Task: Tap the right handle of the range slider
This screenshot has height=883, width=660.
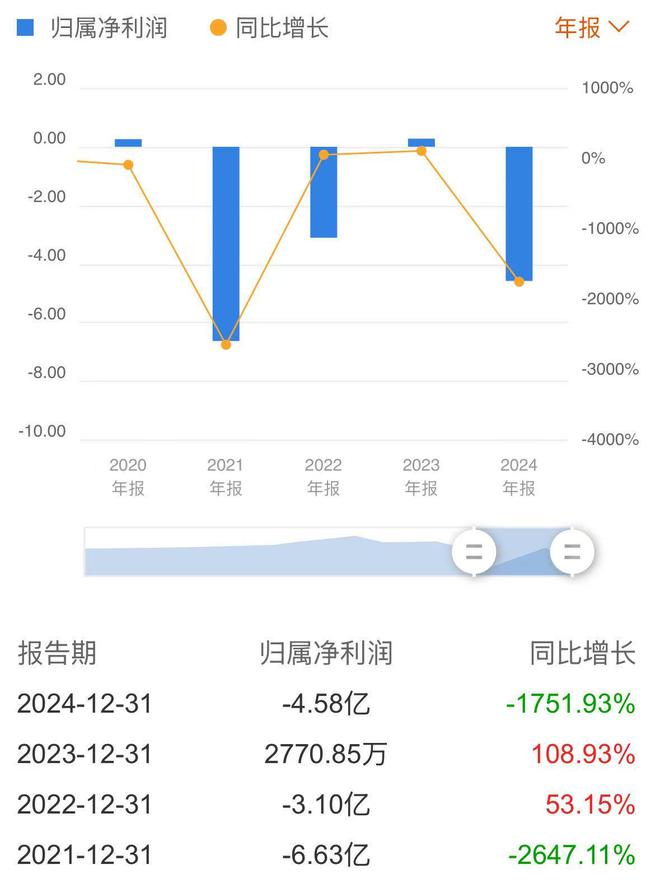Action: tap(572, 551)
